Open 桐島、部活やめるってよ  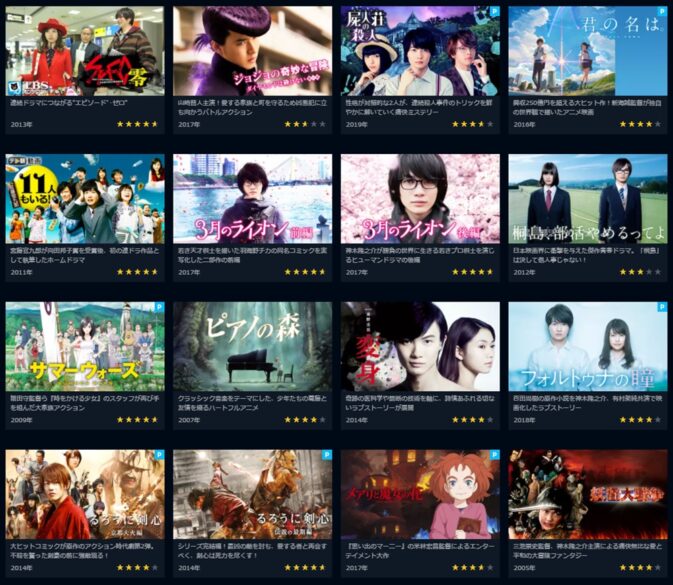pos(587,198)
